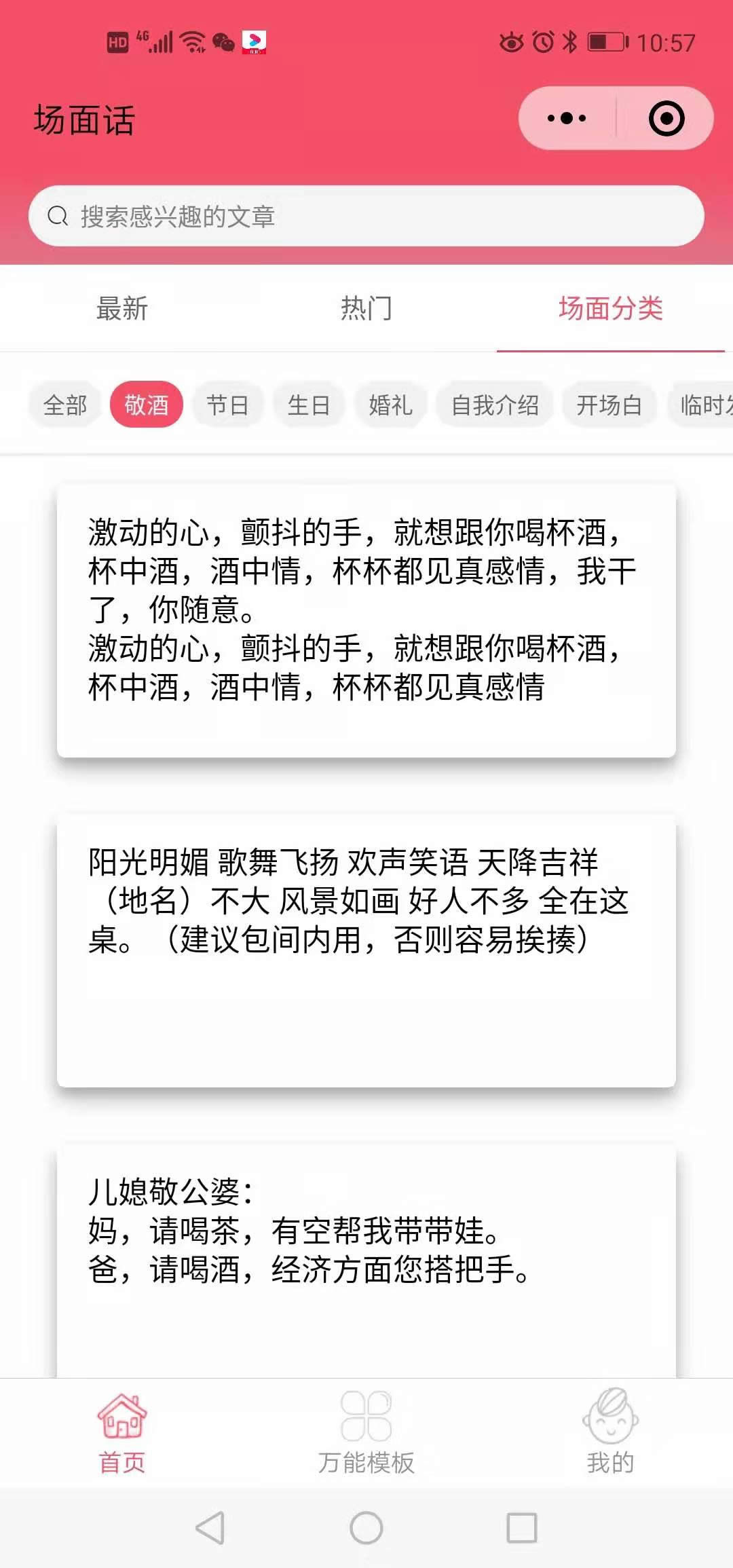Select the 敬酒 category chip

point(146,405)
